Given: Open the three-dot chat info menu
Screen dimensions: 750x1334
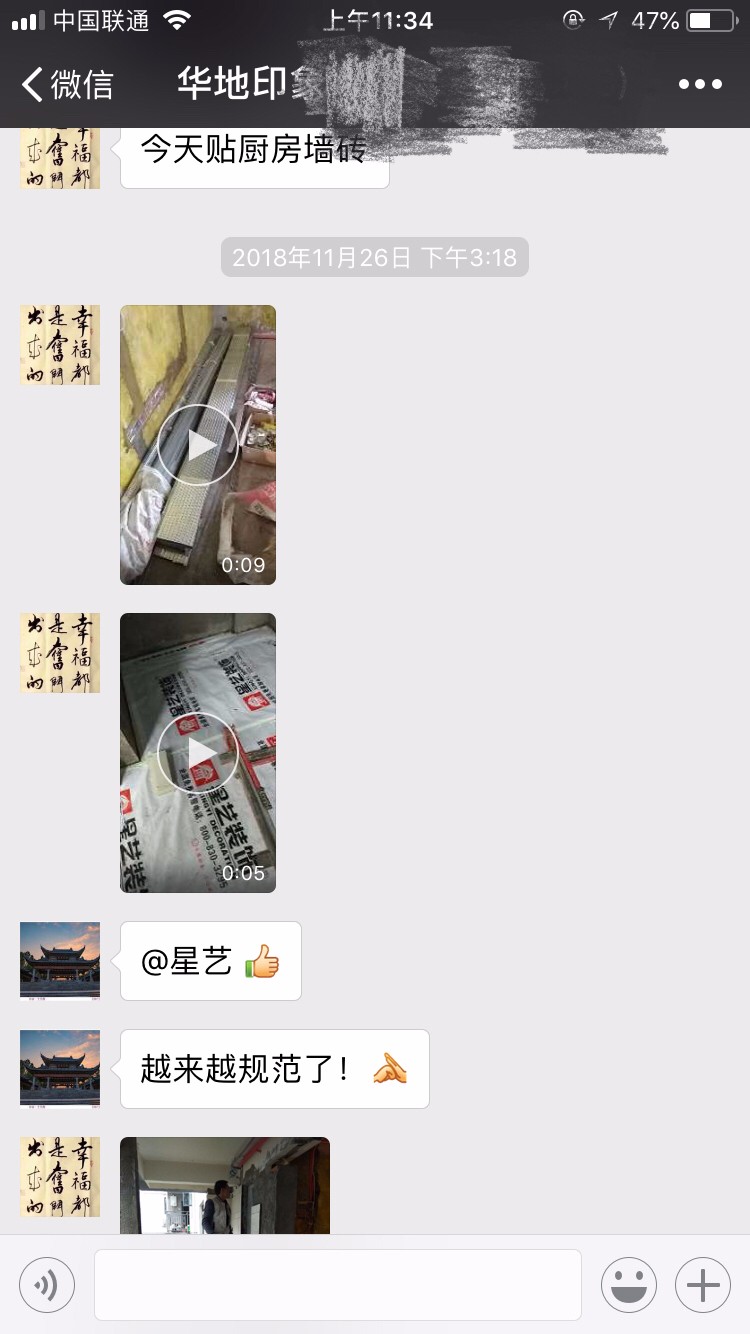Looking at the screenshot, I should pyautogui.click(x=700, y=85).
